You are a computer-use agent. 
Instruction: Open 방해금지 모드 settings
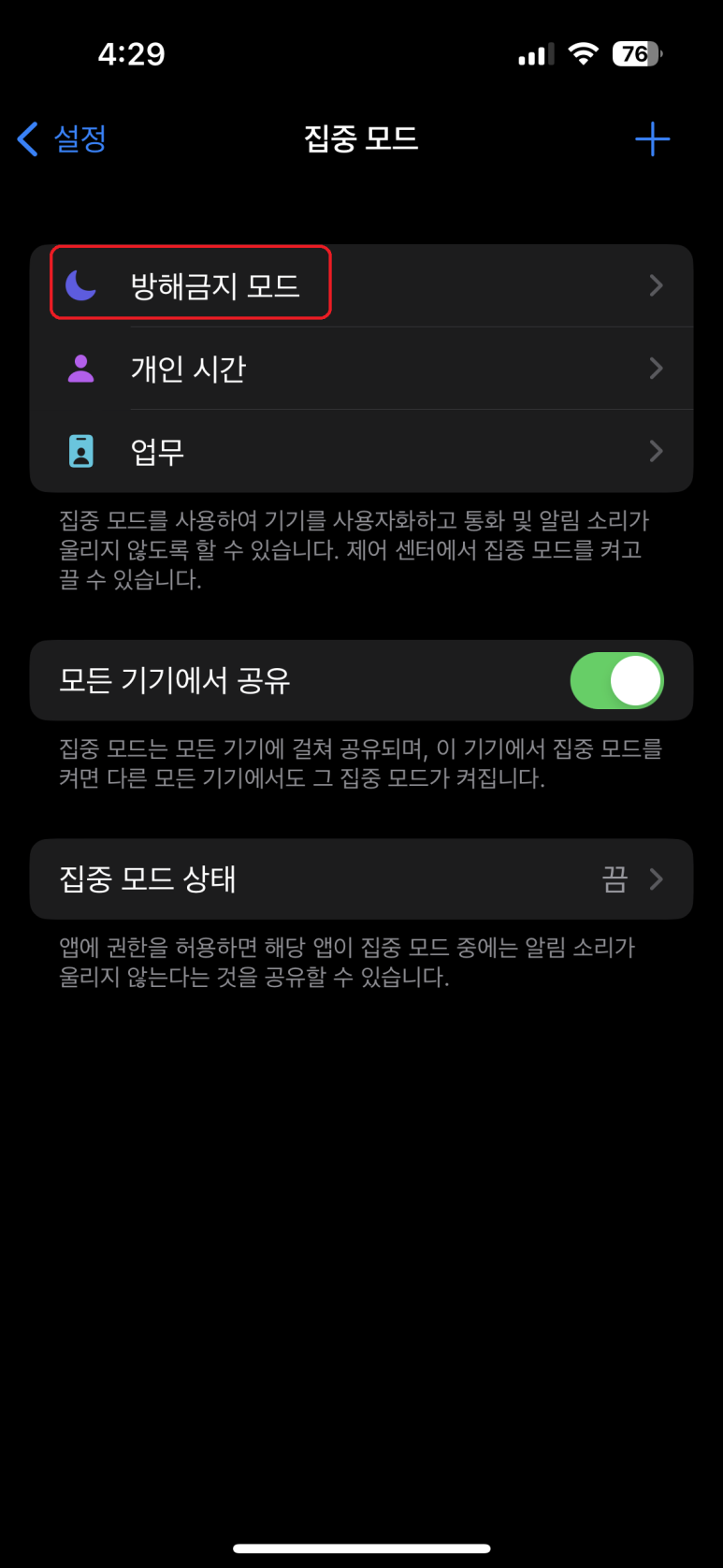pos(361,285)
